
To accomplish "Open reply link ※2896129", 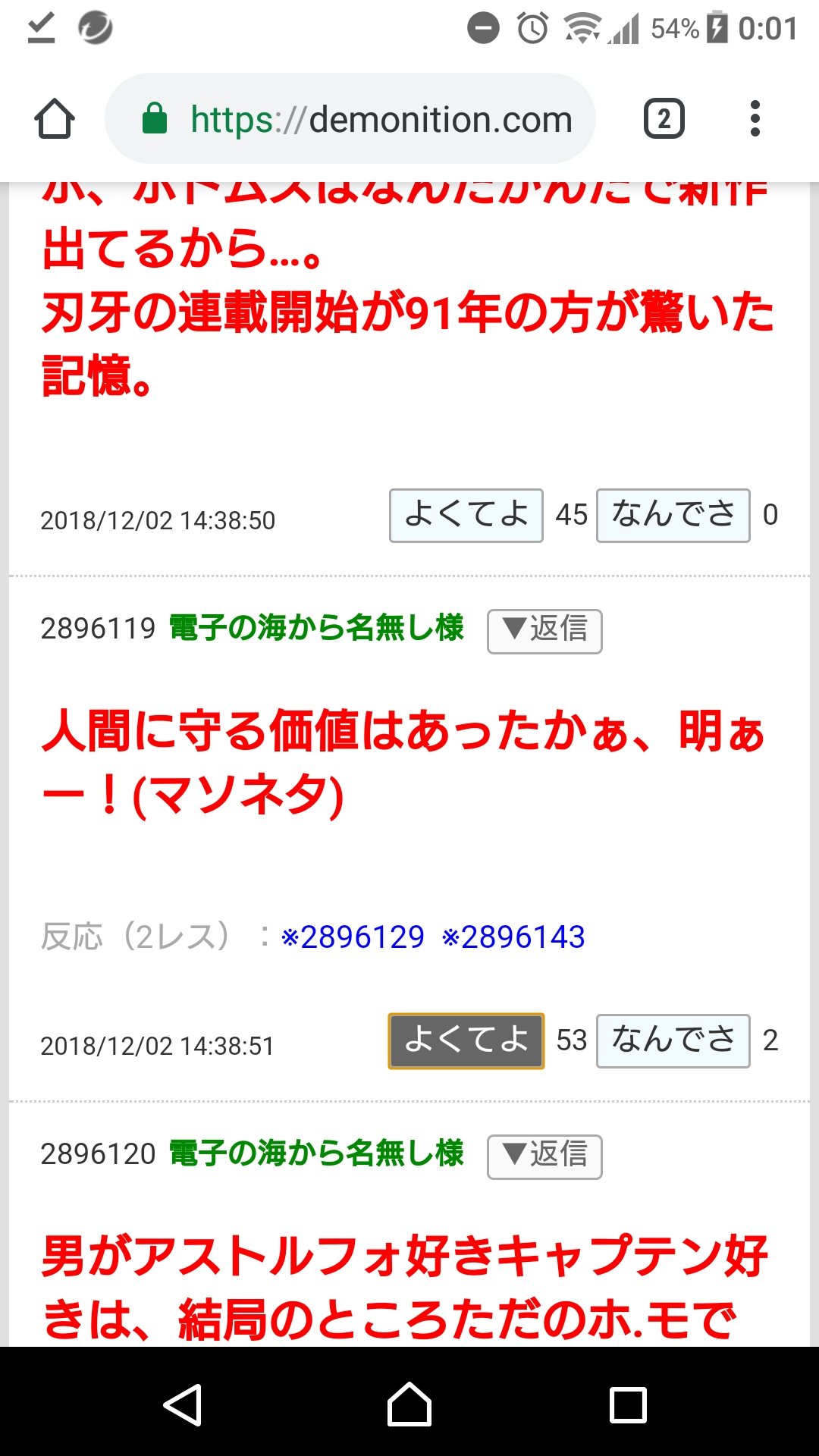I will (x=353, y=937).
